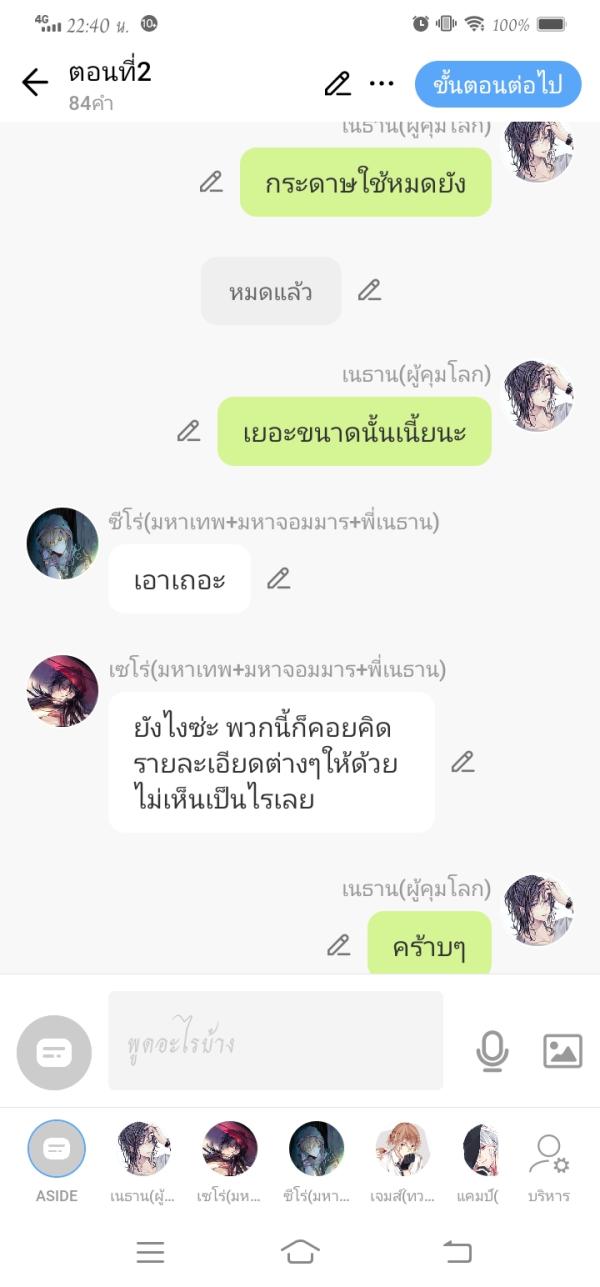Tap the pencil icon in the header
The height and width of the screenshot is (1287, 600).
coord(337,84)
